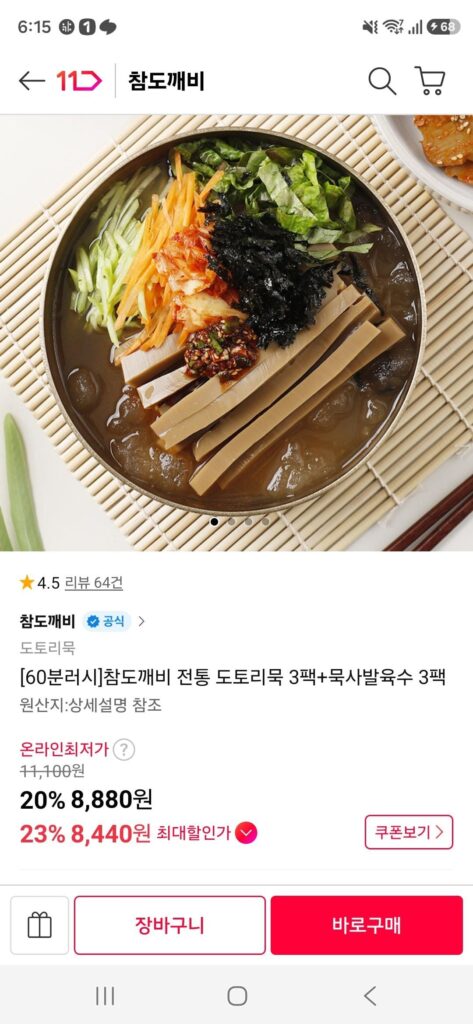The image size is (473, 1024).
Task: Expand the 최대할인가 discount details
Action: tap(246, 833)
